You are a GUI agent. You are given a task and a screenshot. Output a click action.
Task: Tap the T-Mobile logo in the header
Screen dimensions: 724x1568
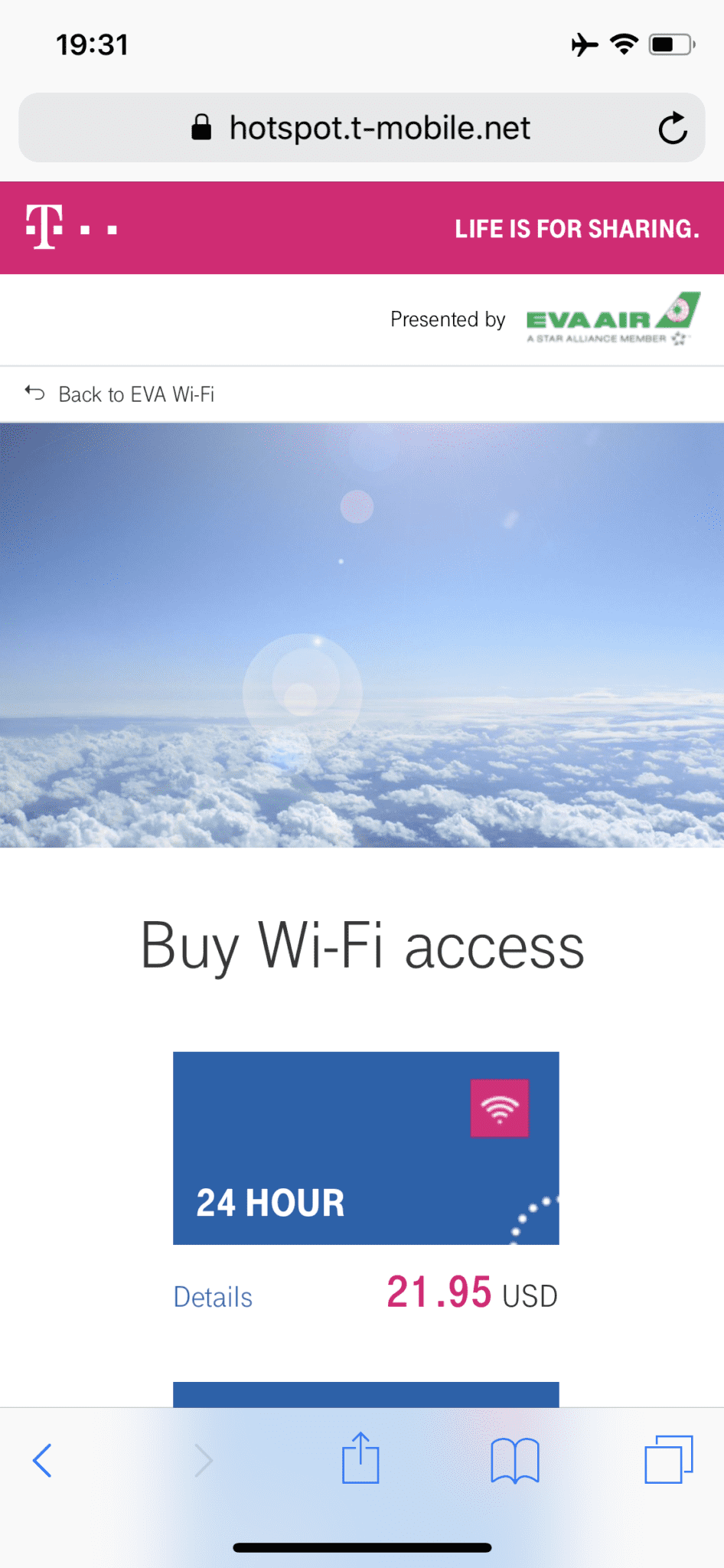coord(71,227)
